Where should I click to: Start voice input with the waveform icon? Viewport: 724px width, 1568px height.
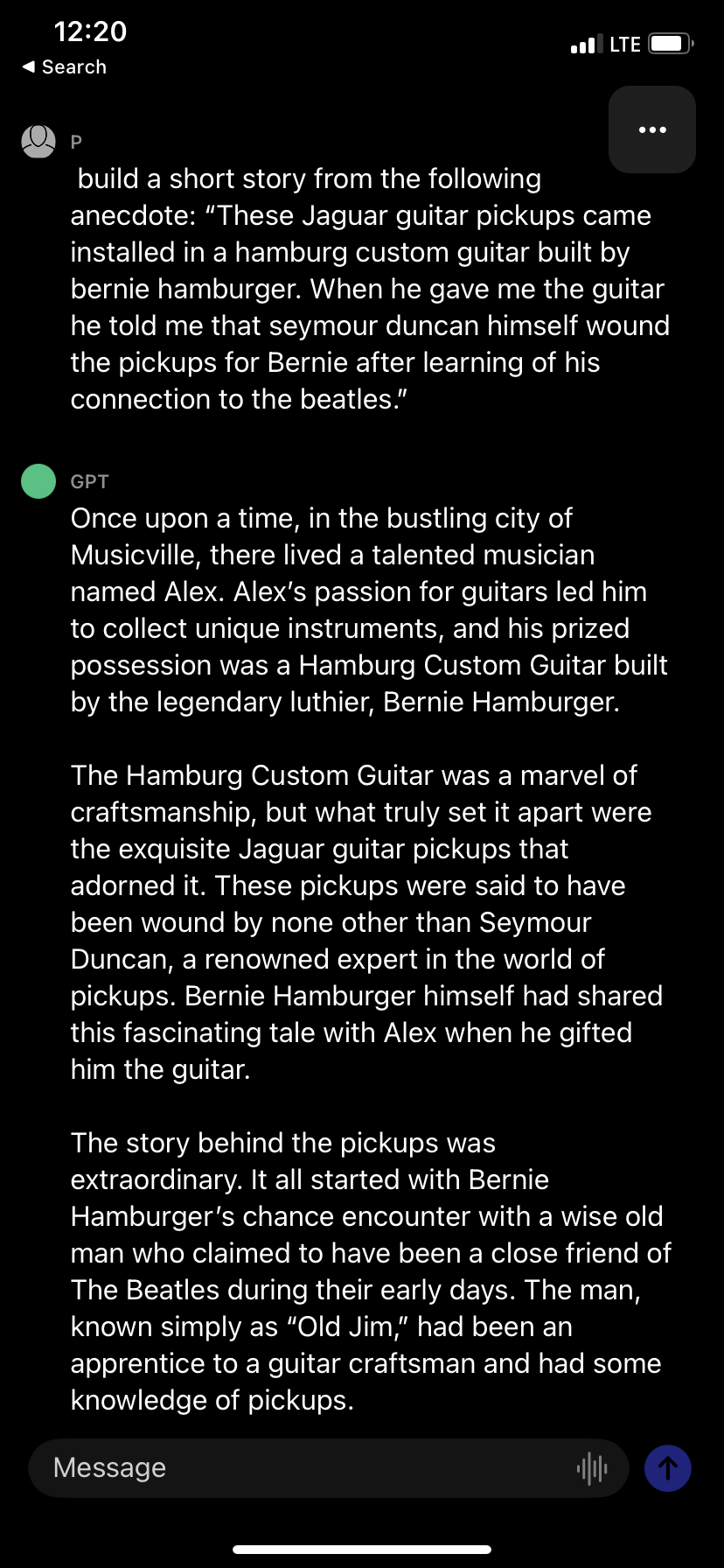(x=592, y=1467)
